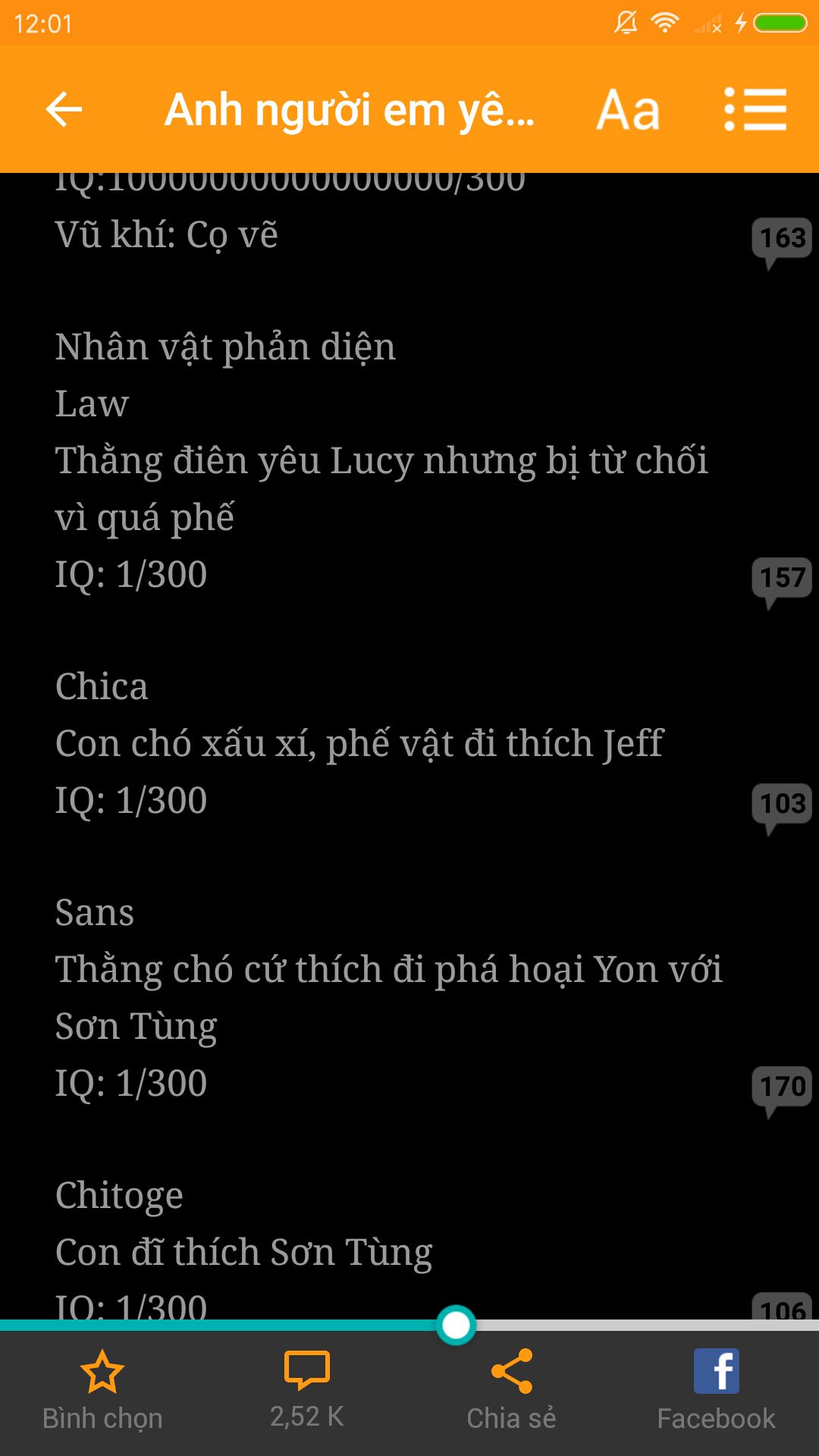View the 103 comments on Chica paragraph

pos(782,808)
